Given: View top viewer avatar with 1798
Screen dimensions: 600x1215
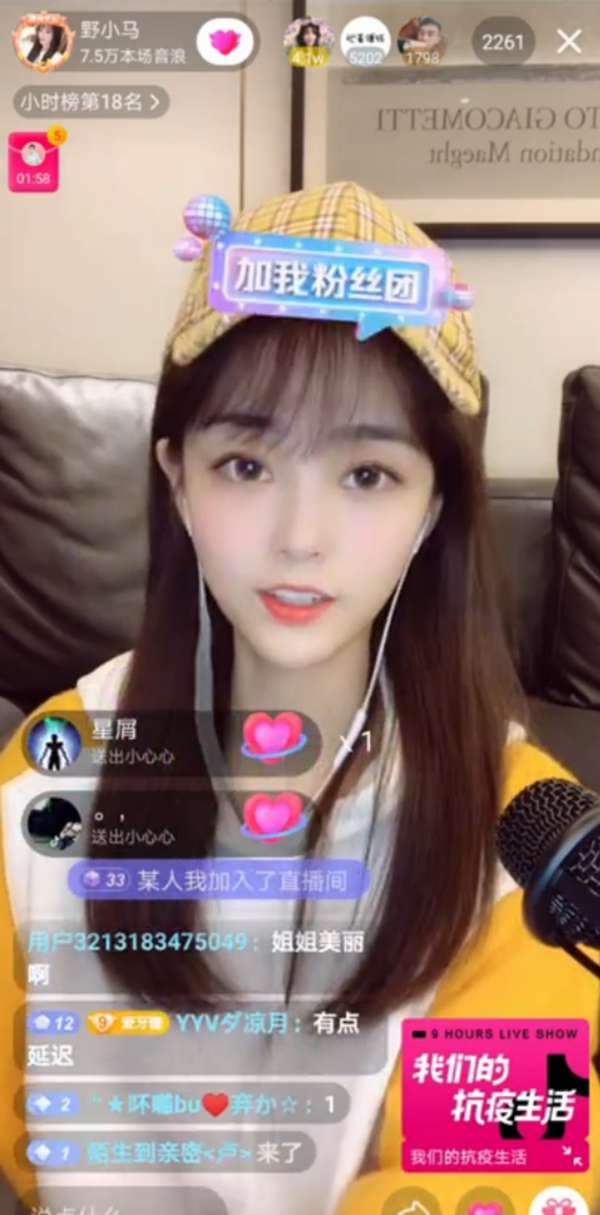Looking at the screenshot, I should tap(421, 42).
